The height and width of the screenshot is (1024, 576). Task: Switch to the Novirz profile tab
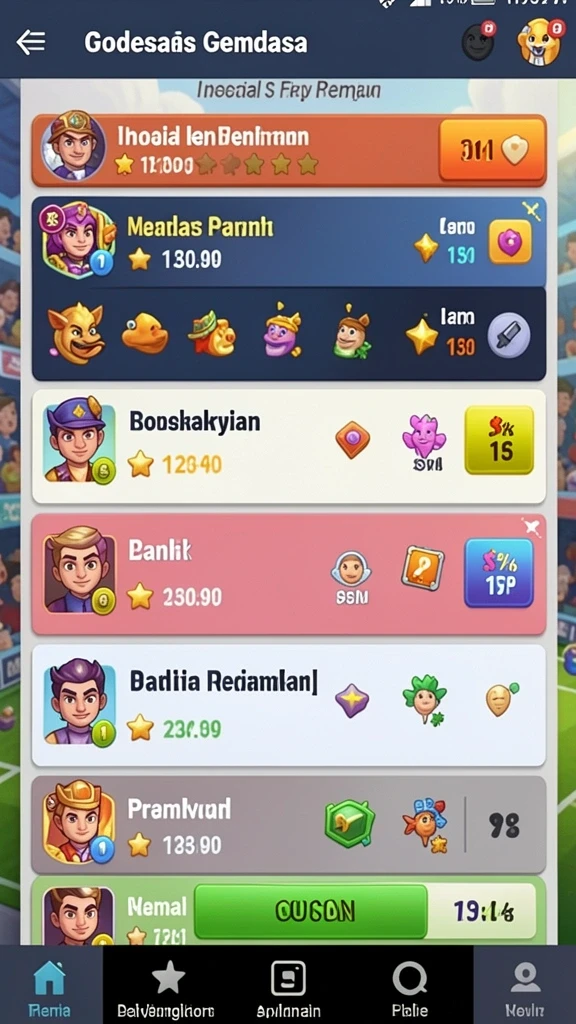524,985
